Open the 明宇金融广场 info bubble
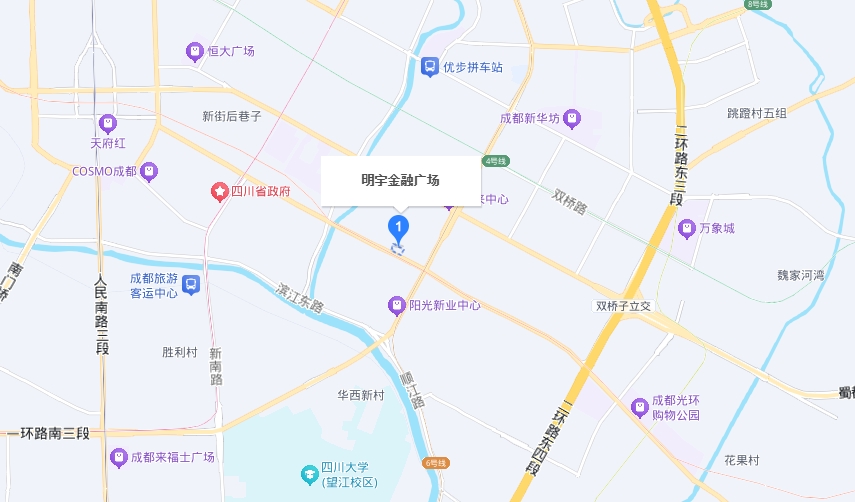The height and width of the screenshot is (502, 855). 400,180
